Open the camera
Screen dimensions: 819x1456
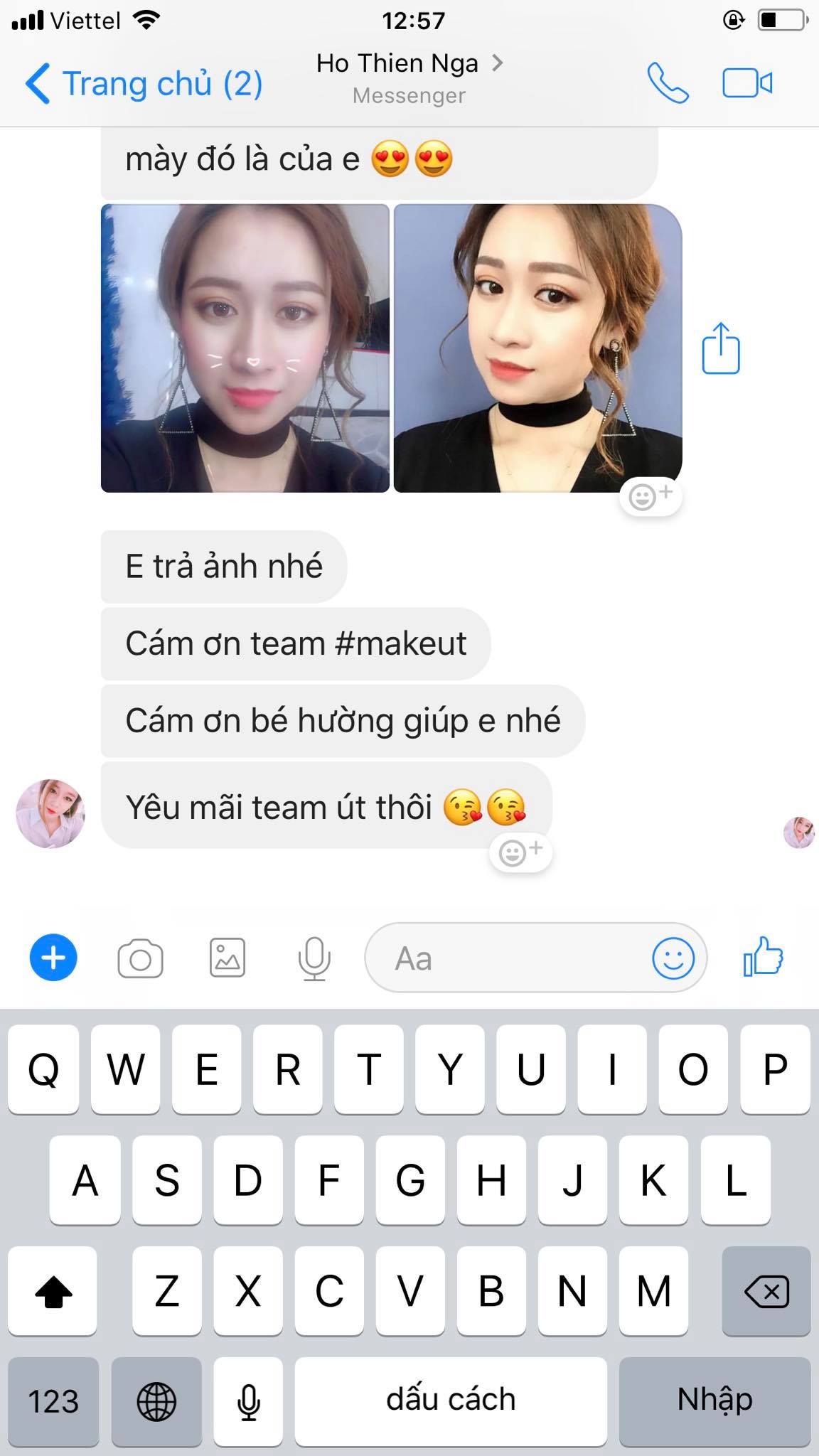point(140,958)
